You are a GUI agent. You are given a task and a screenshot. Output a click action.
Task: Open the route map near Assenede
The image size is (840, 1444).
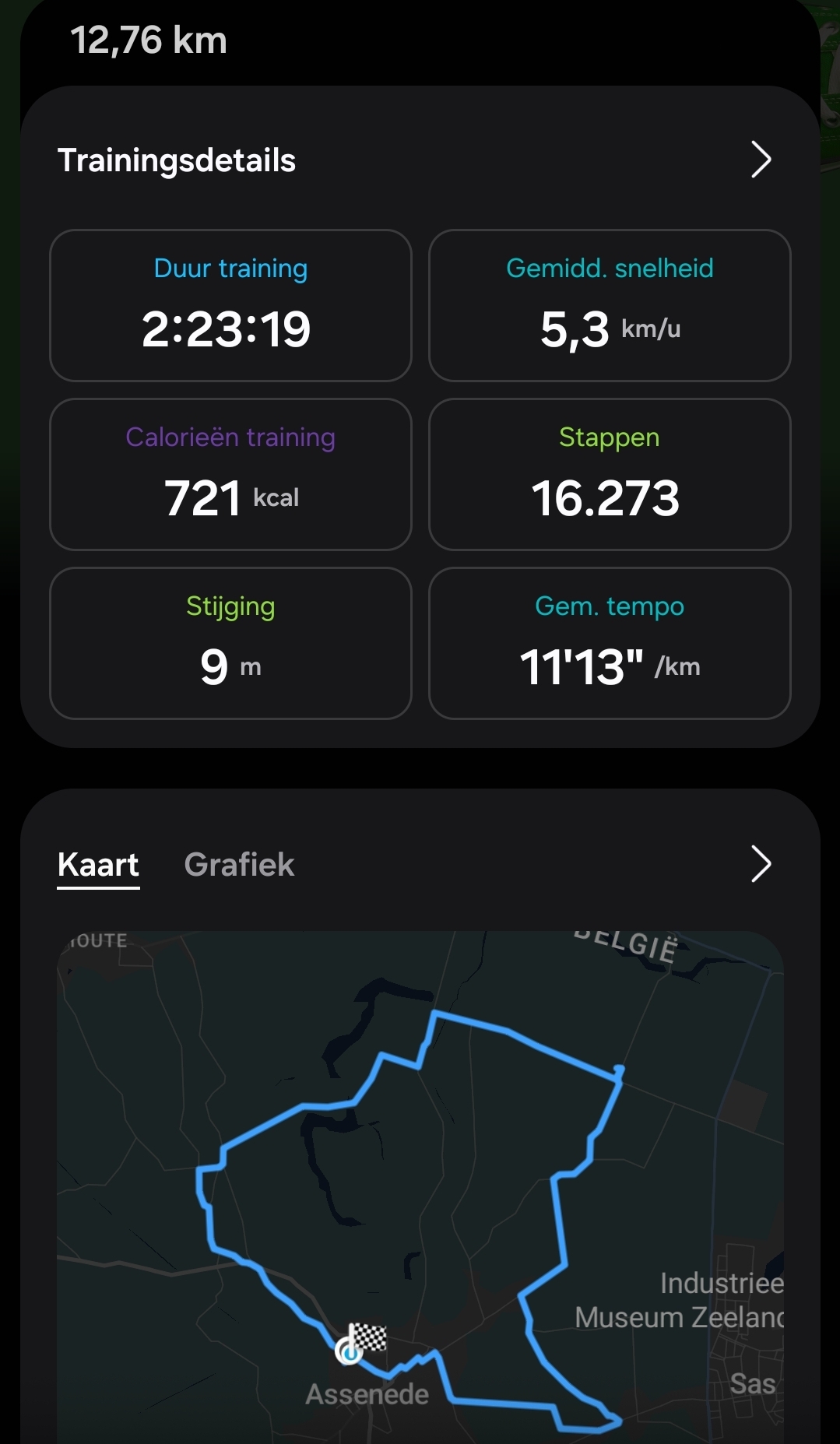[x=420, y=1187]
